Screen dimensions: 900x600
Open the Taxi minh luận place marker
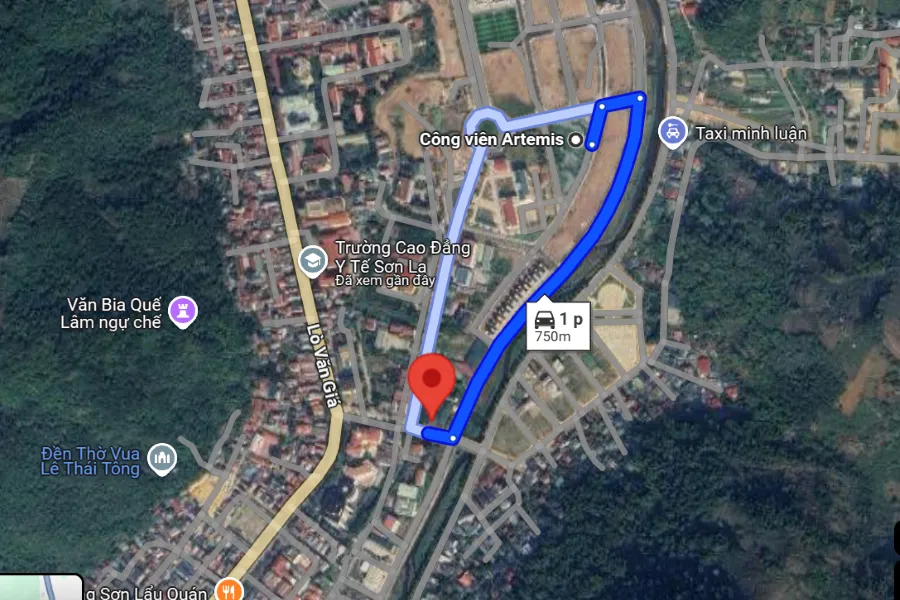tap(673, 132)
